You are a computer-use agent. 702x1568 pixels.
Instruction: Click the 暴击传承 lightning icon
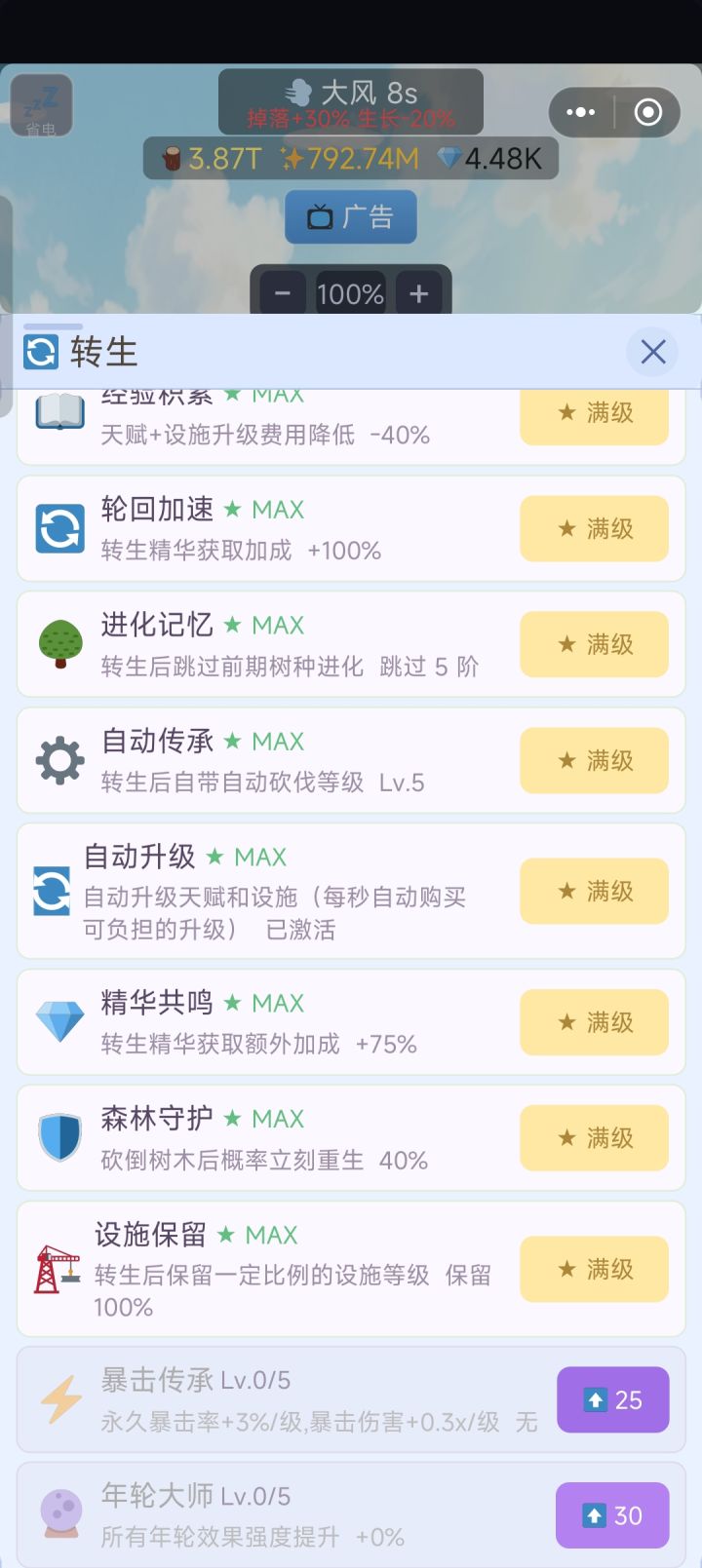point(59,1399)
